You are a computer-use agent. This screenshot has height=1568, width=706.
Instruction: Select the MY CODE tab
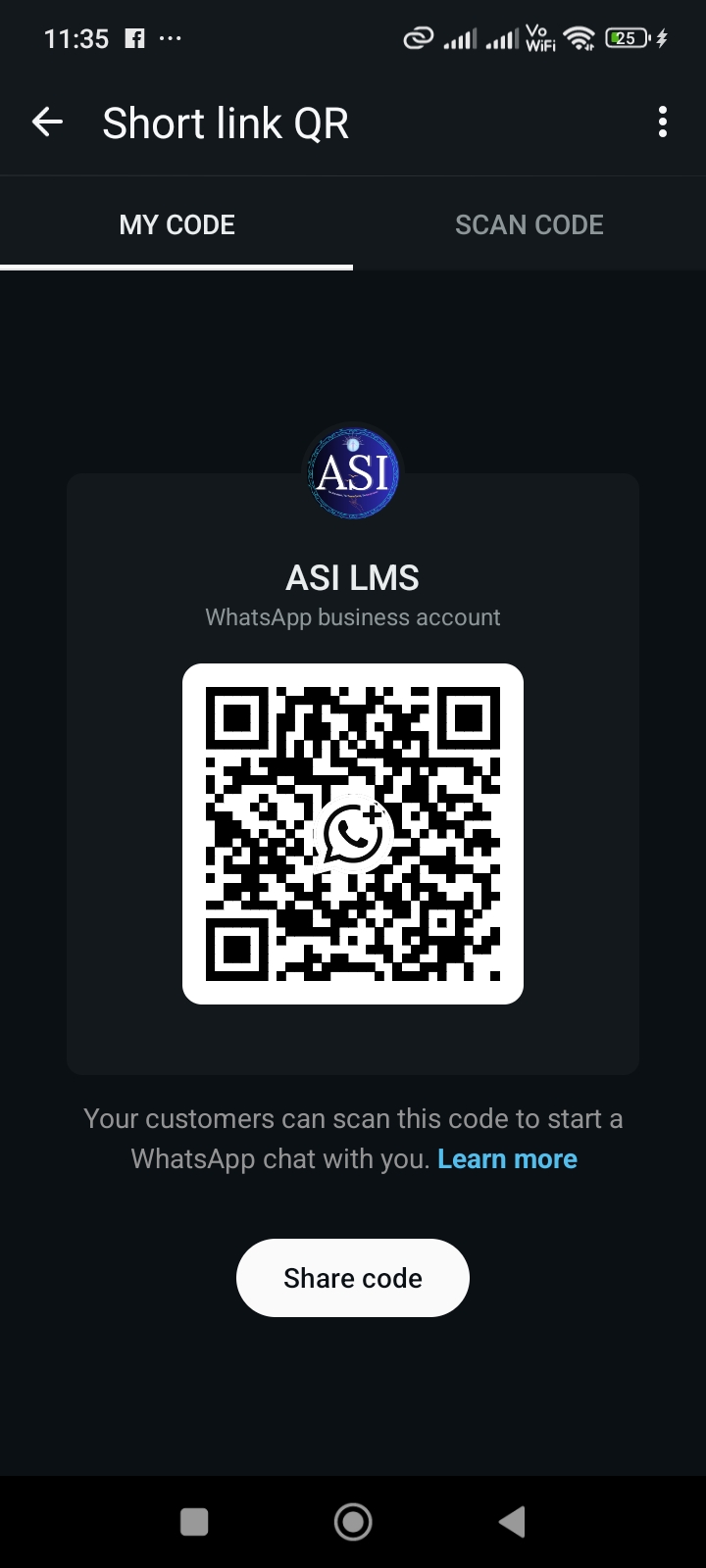(x=176, y=224)
